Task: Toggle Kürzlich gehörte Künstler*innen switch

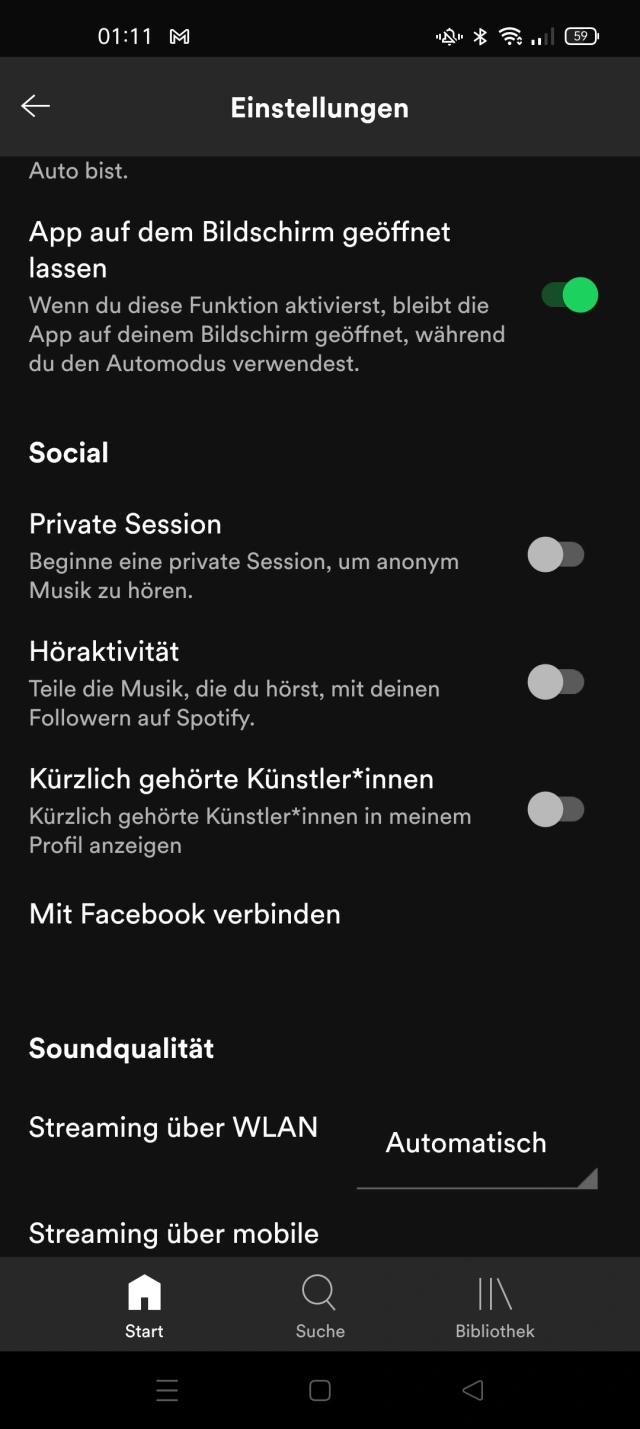Action: [x=555, y=809]
